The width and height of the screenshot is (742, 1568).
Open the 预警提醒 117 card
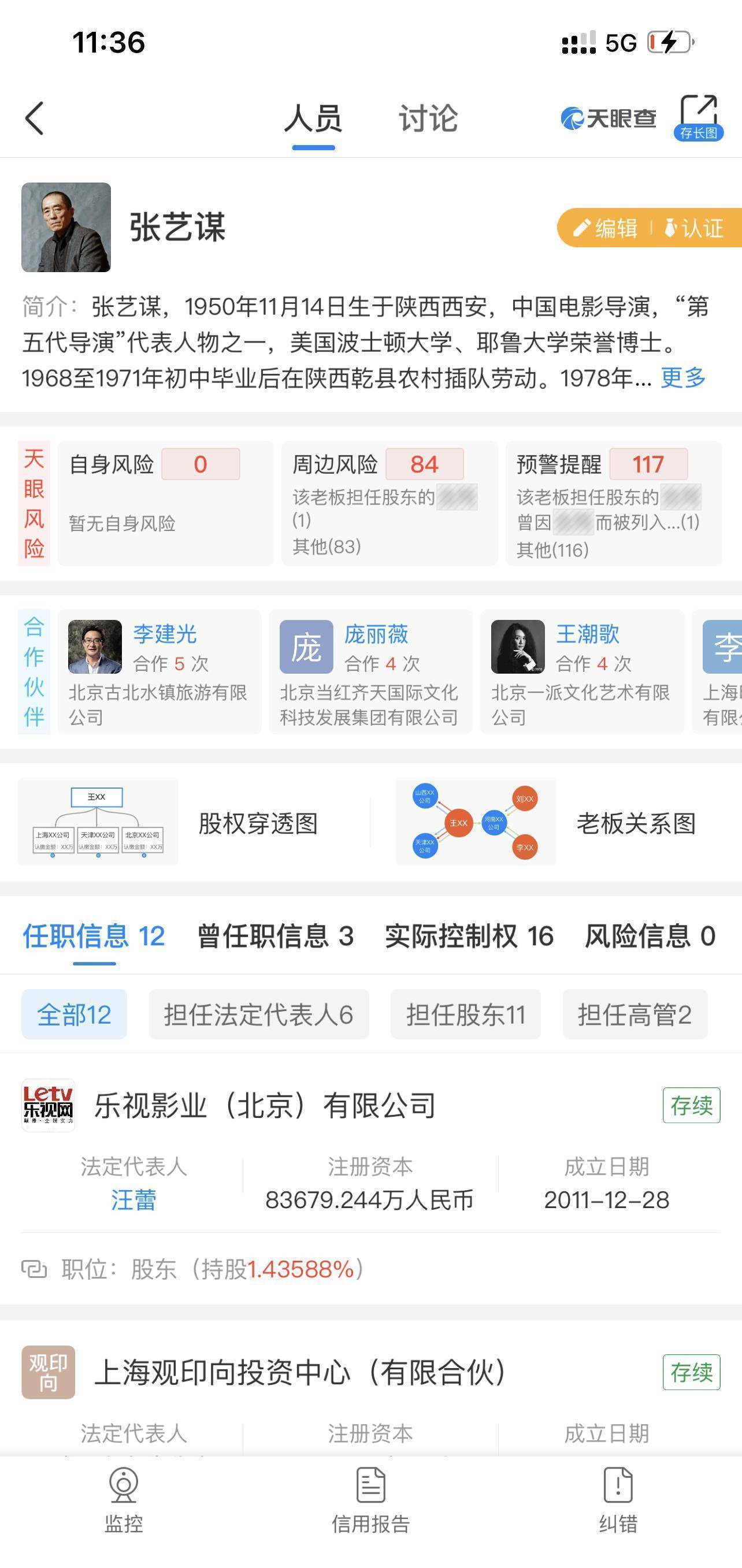click(x=613, y=503)
